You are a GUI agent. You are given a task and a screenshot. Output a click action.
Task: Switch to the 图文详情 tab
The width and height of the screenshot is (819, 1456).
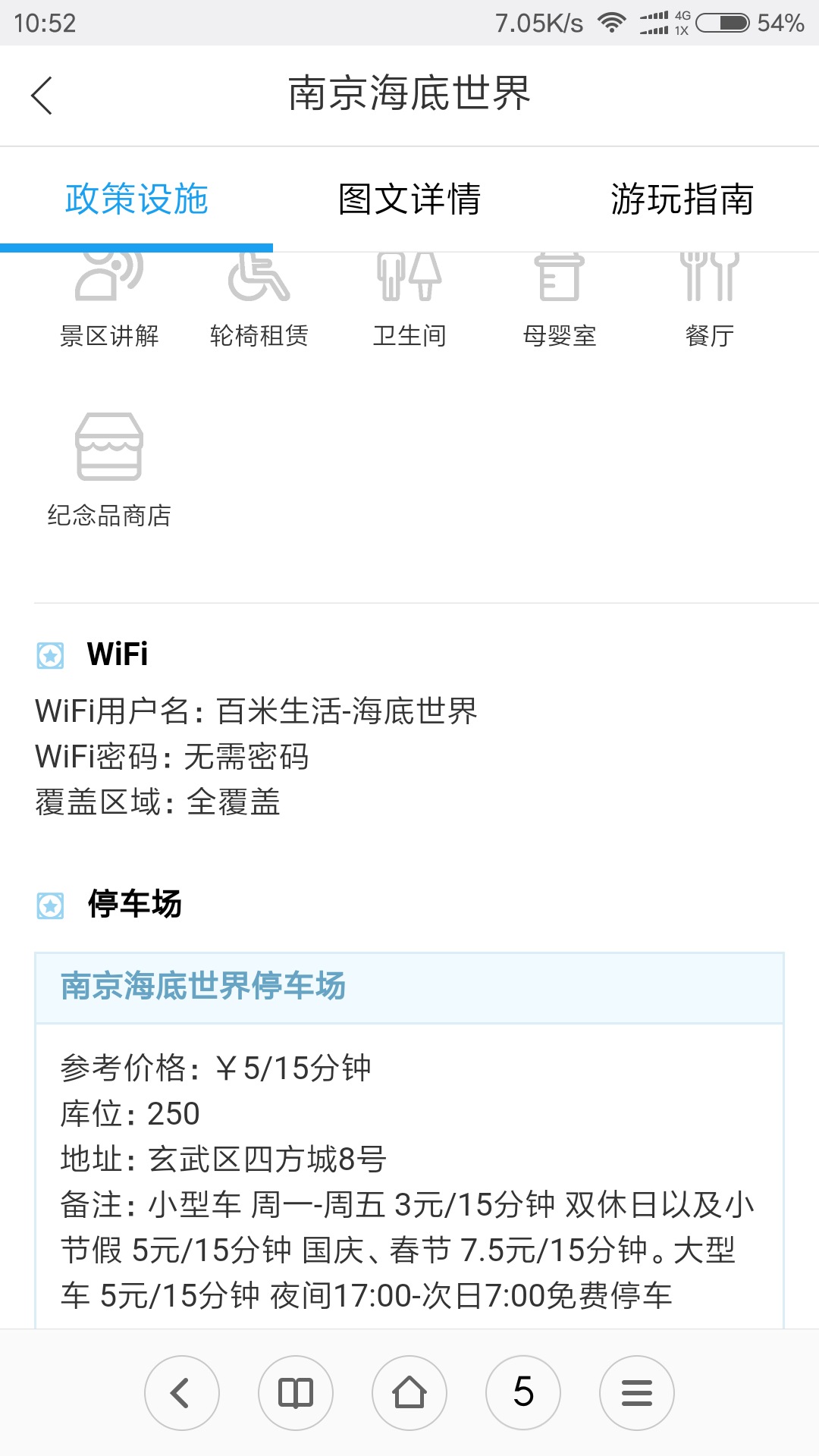click(x=409, y=199)
